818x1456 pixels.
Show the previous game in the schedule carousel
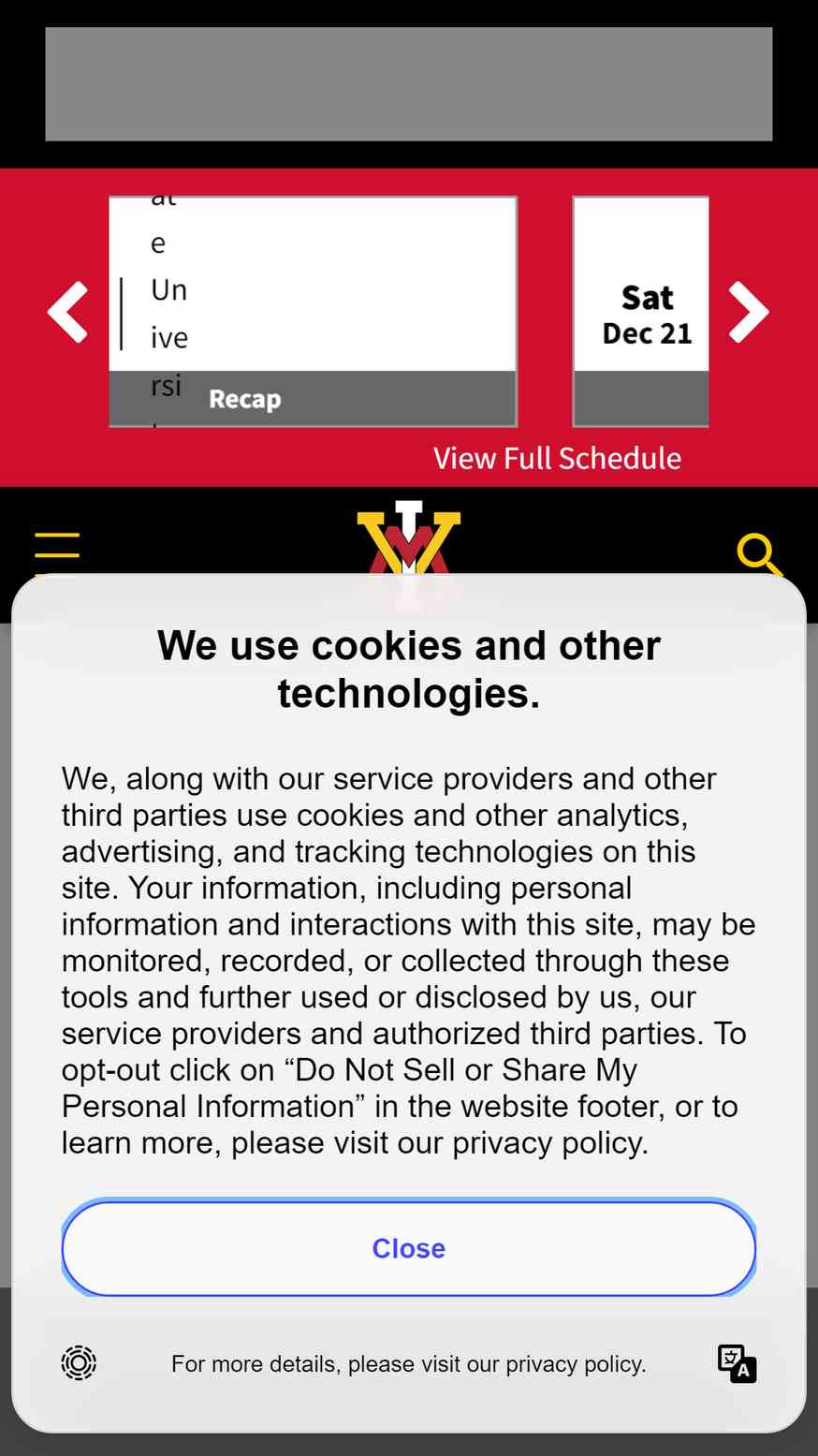pyautogui.click(x=68, y=312)
